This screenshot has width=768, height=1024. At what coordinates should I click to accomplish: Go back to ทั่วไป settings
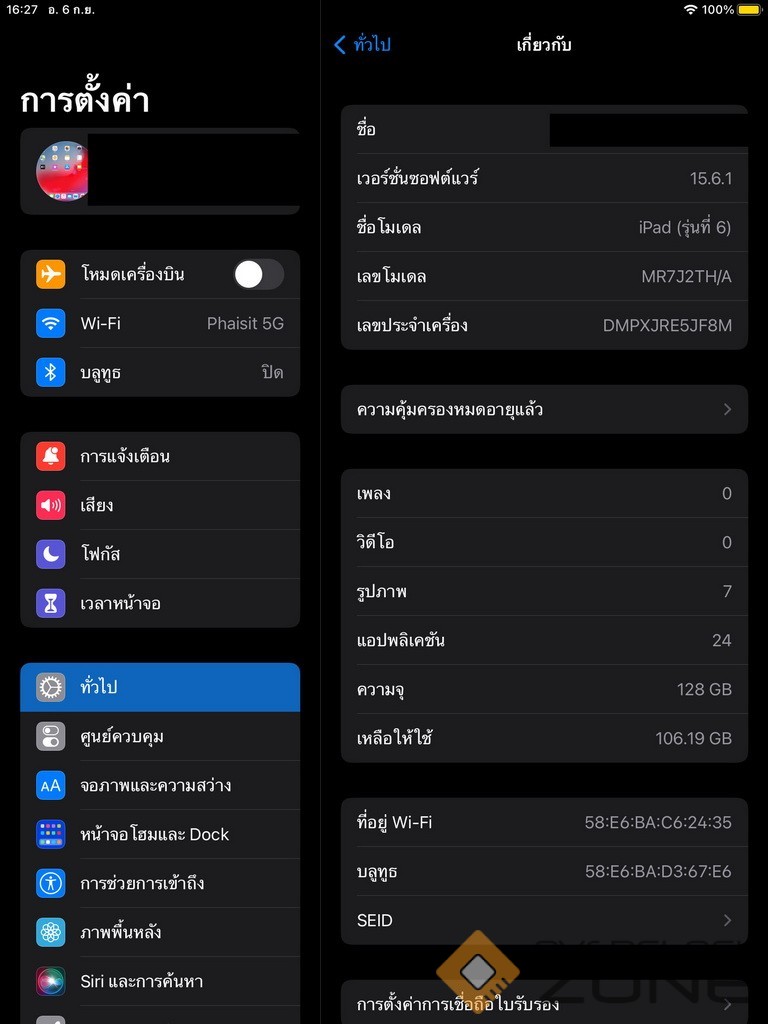coord(362,45)
